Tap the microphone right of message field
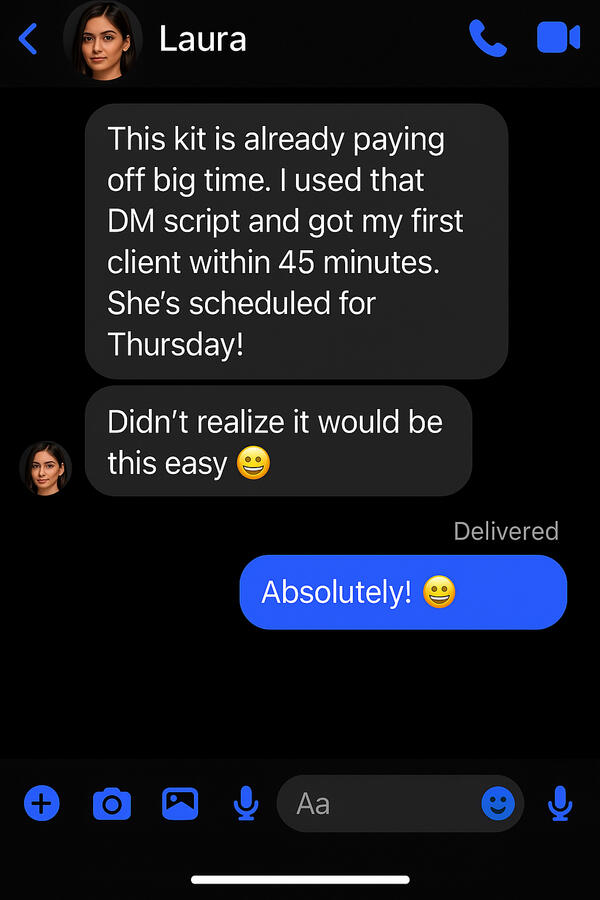The width and height of the screenshot is (600, 900). pos(561,803)
